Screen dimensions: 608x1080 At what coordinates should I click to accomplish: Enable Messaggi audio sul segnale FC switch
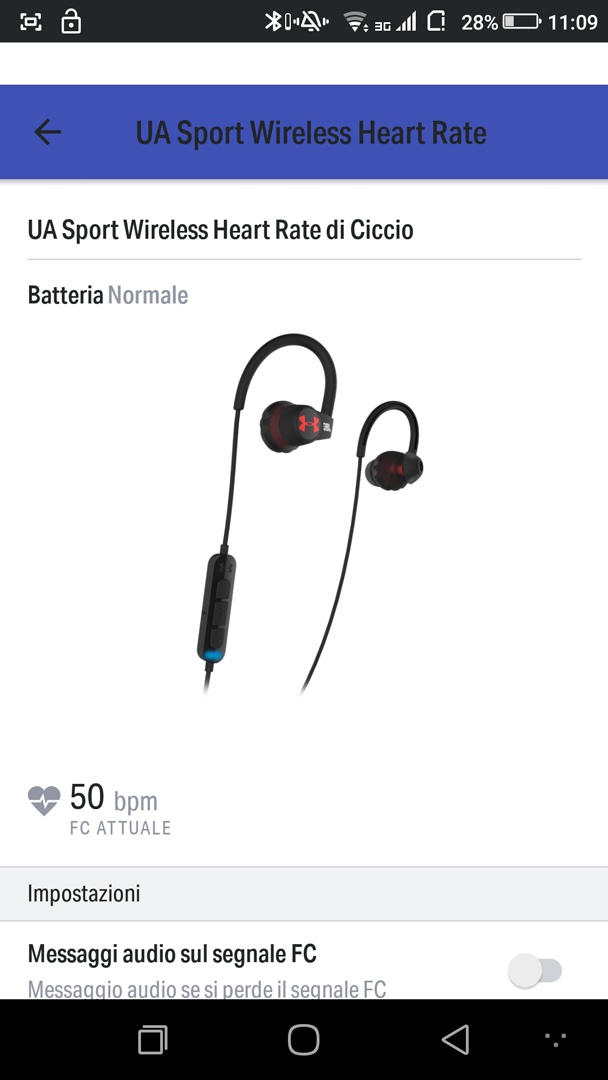pos(535,971)
